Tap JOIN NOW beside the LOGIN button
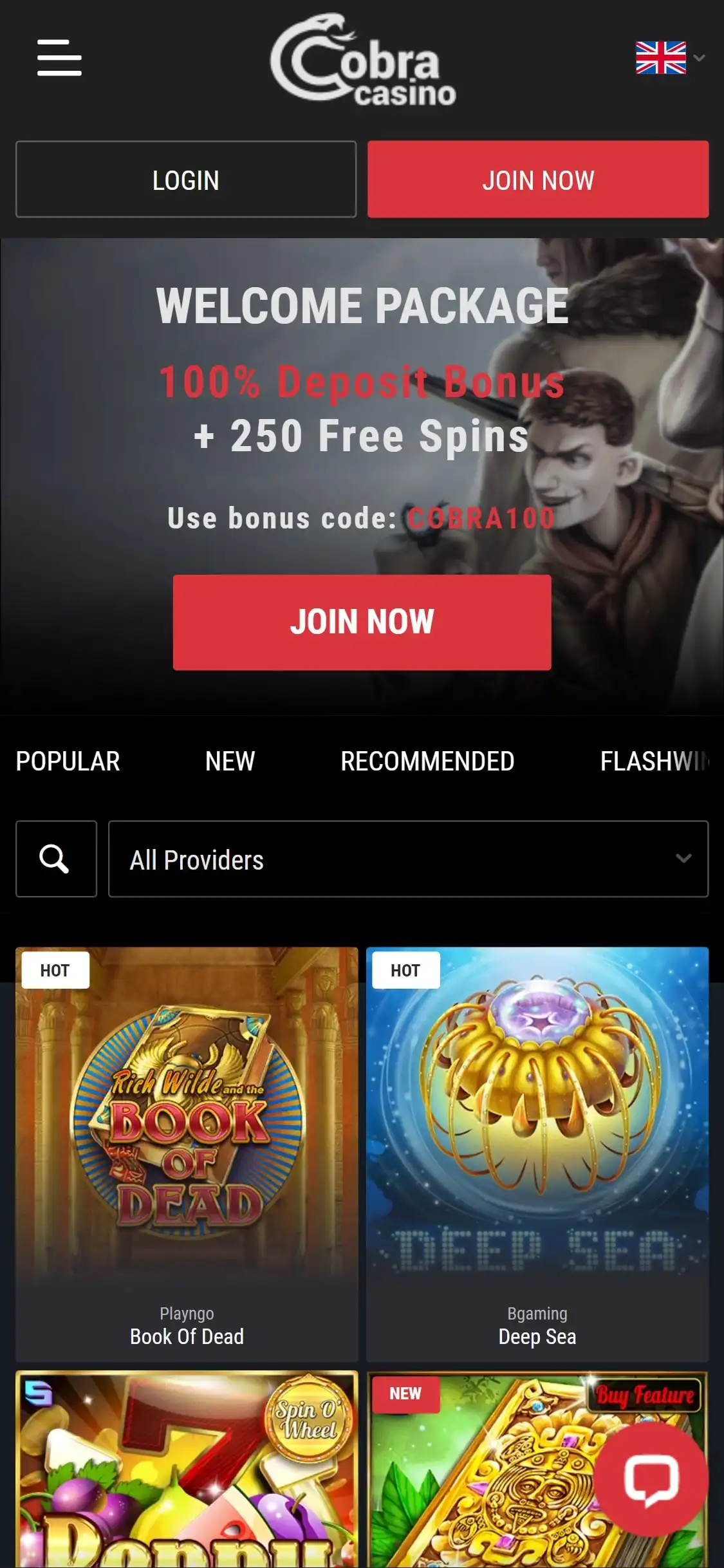724x1568 pixels. click(x=538, y=180)
